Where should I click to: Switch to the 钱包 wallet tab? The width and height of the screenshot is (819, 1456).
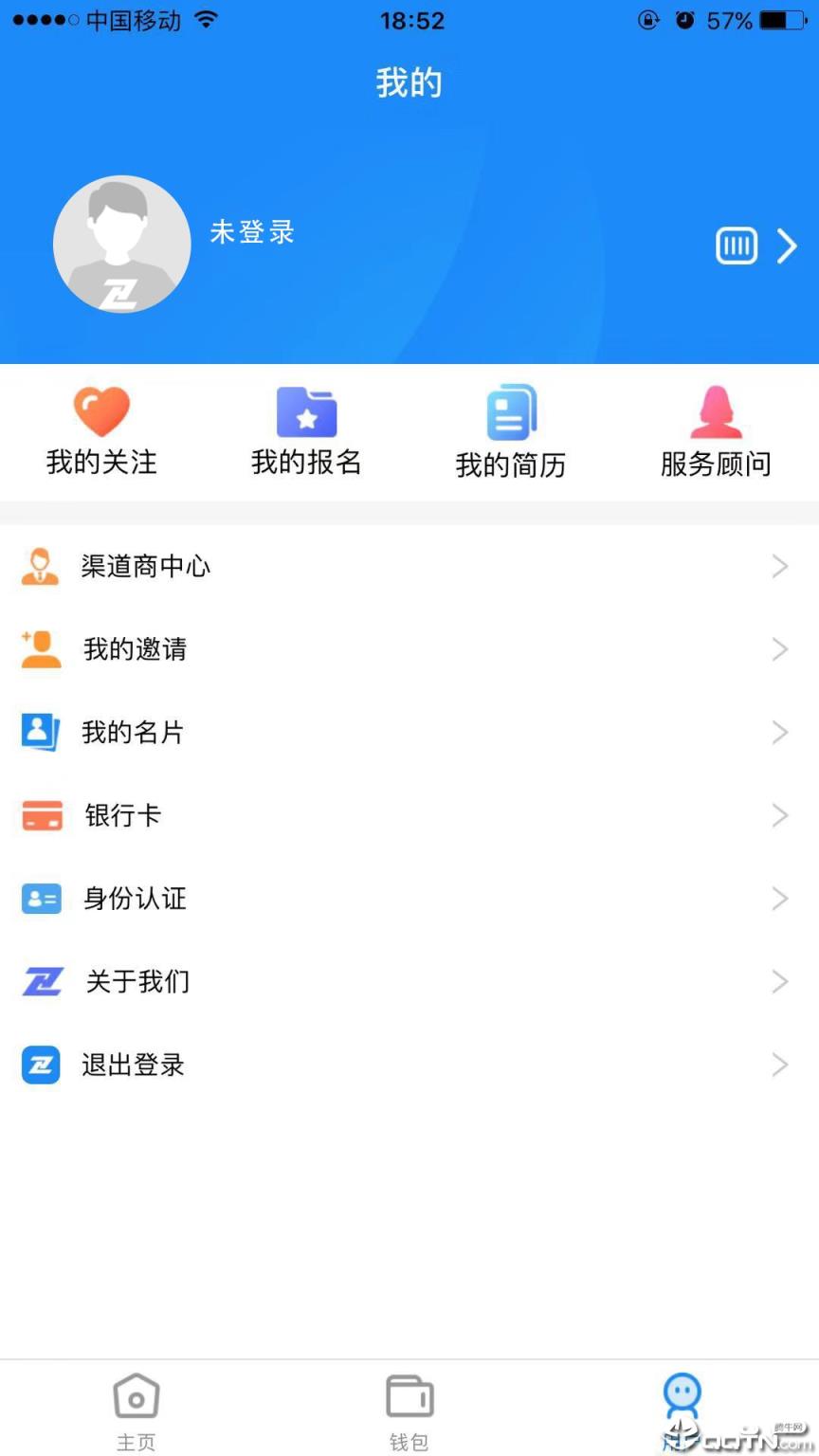[x=409, y=1410]
